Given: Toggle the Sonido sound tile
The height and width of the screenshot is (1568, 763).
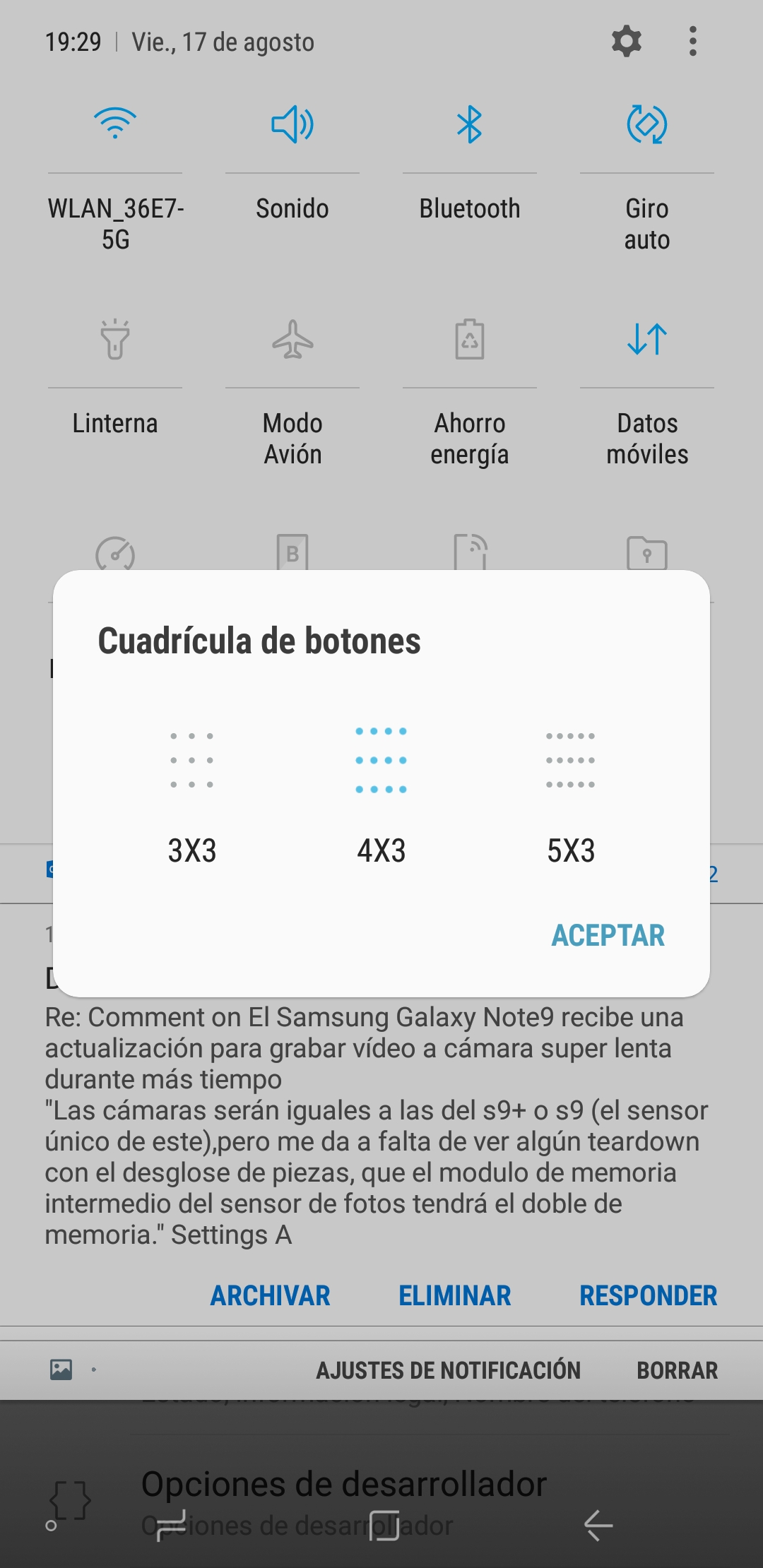Looking at the screenshot, I should point(292,124).
